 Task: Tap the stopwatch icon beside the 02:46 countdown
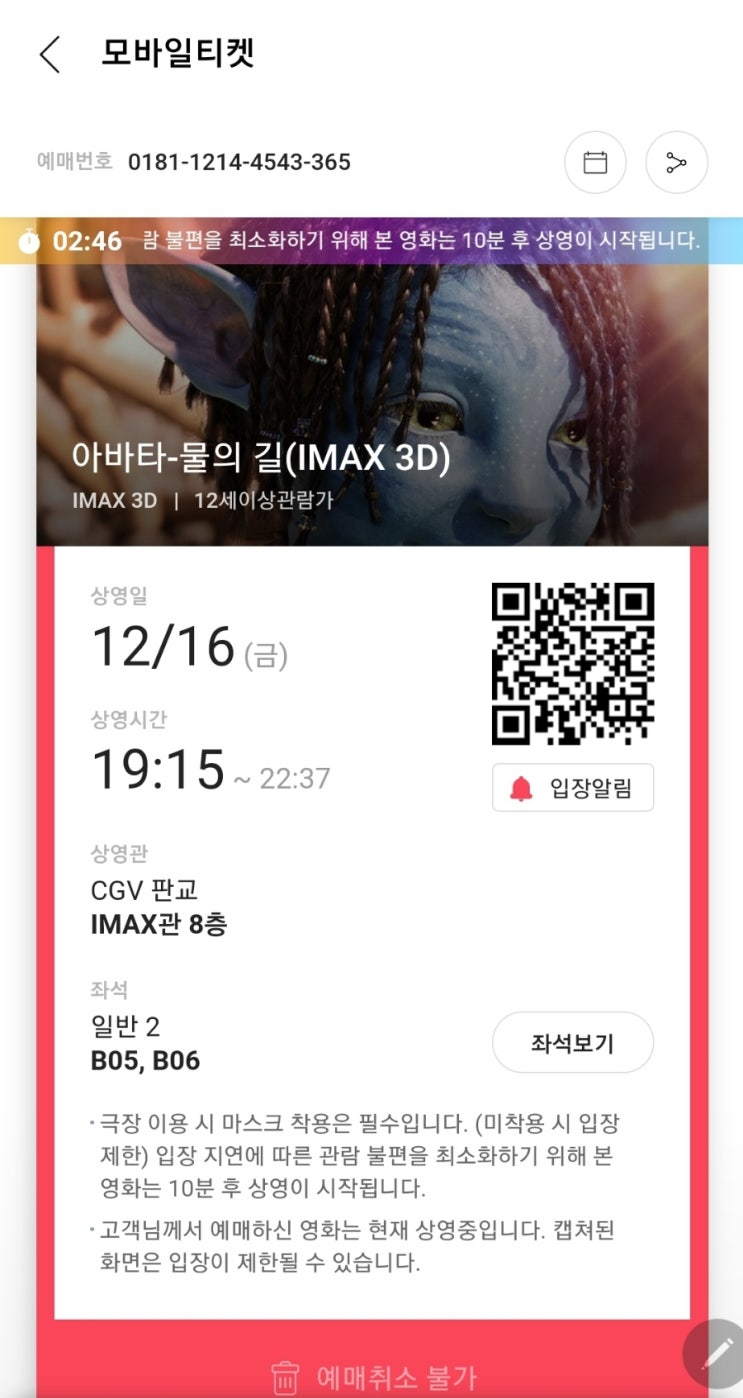30,240
